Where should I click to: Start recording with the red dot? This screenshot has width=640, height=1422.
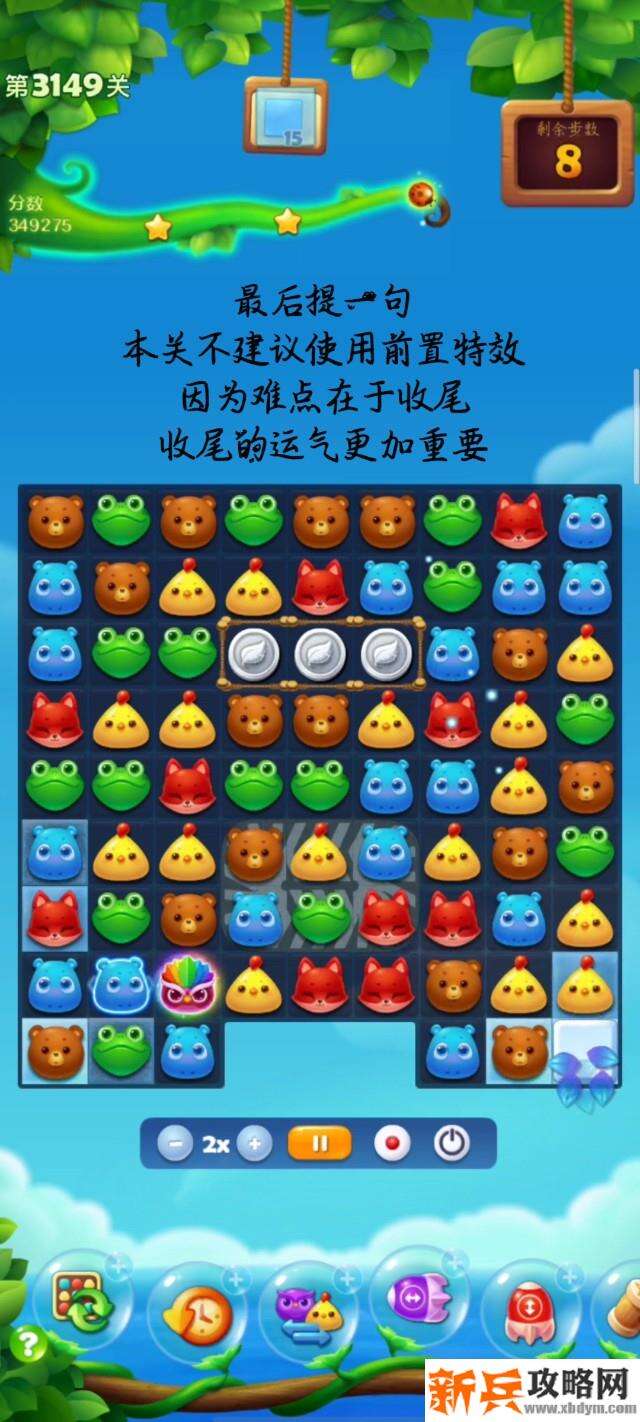coord(392,1144)
